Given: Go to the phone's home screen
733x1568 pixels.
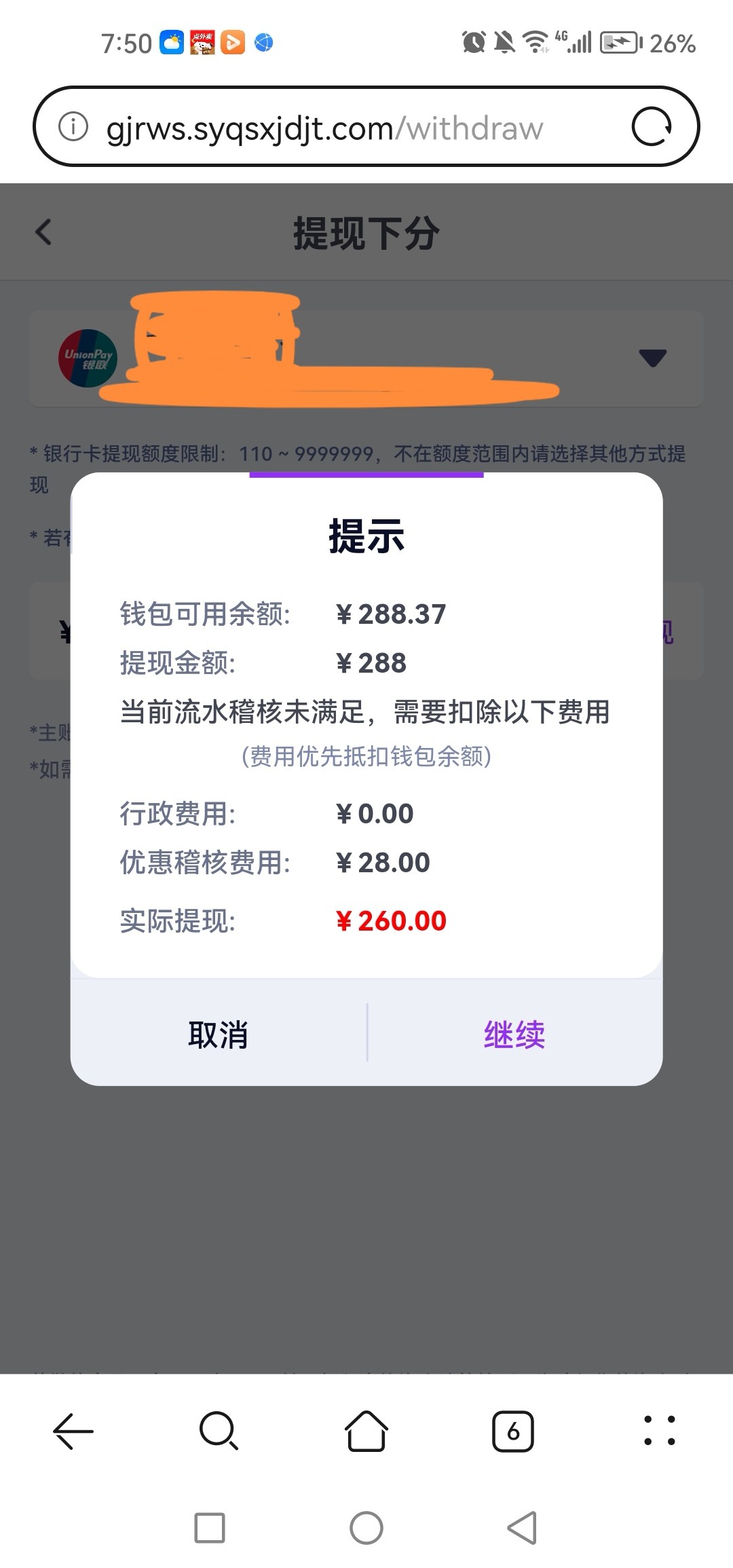Looking at the screenshot, I should pyautogui.click(x=366, y=1528).
